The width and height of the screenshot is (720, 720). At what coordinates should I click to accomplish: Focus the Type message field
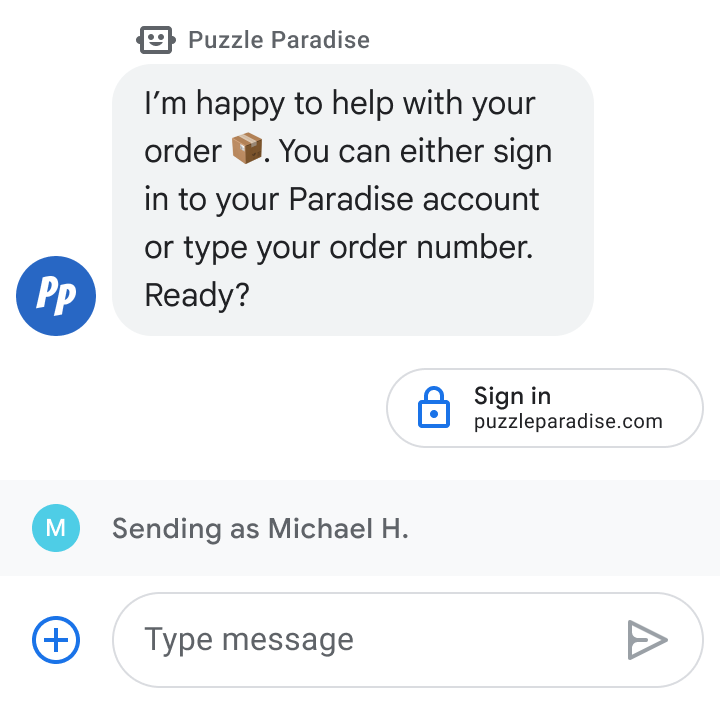[x=370, y=640]
